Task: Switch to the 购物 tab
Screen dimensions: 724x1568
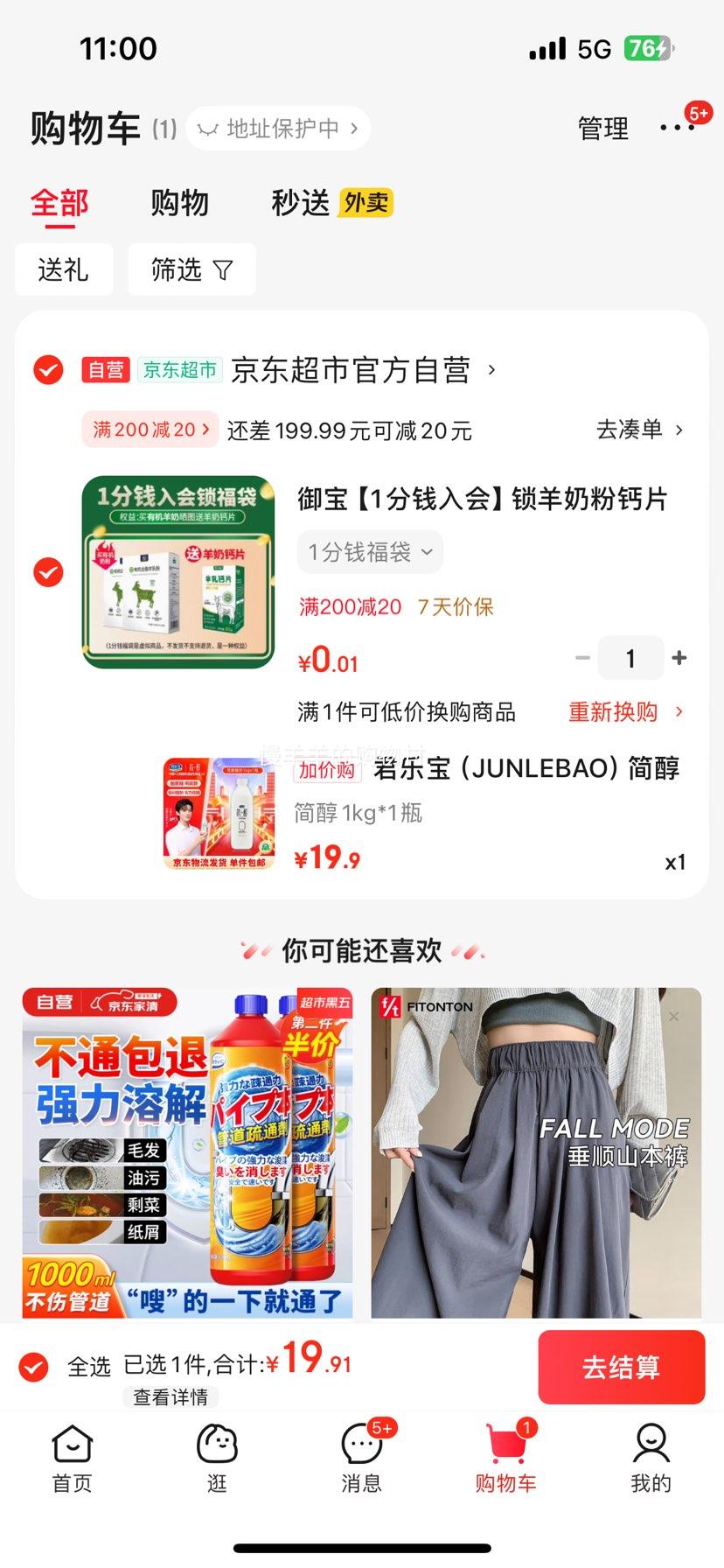Action: click(180, 203)
